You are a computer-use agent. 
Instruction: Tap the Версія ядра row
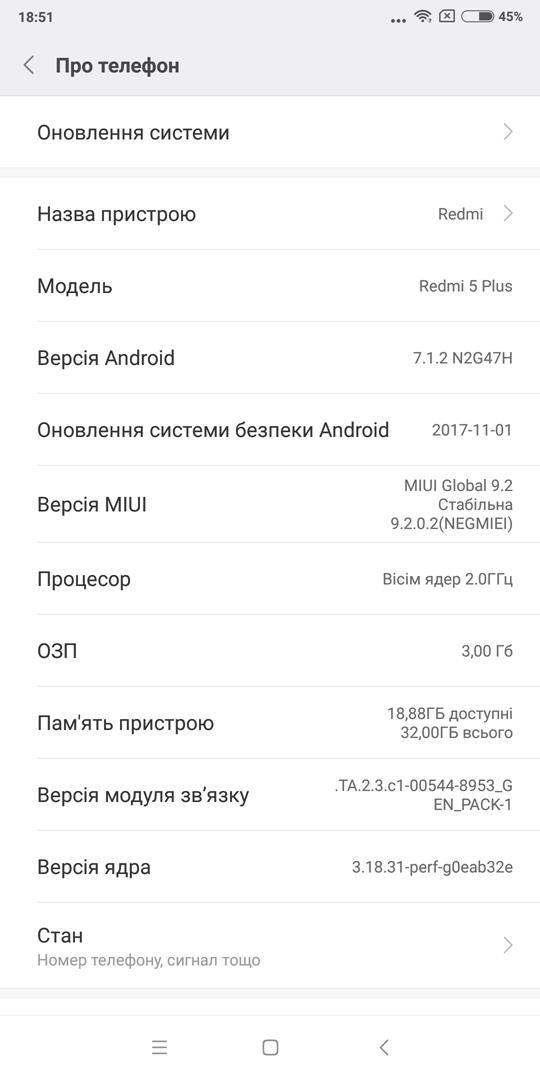point(270,866)
